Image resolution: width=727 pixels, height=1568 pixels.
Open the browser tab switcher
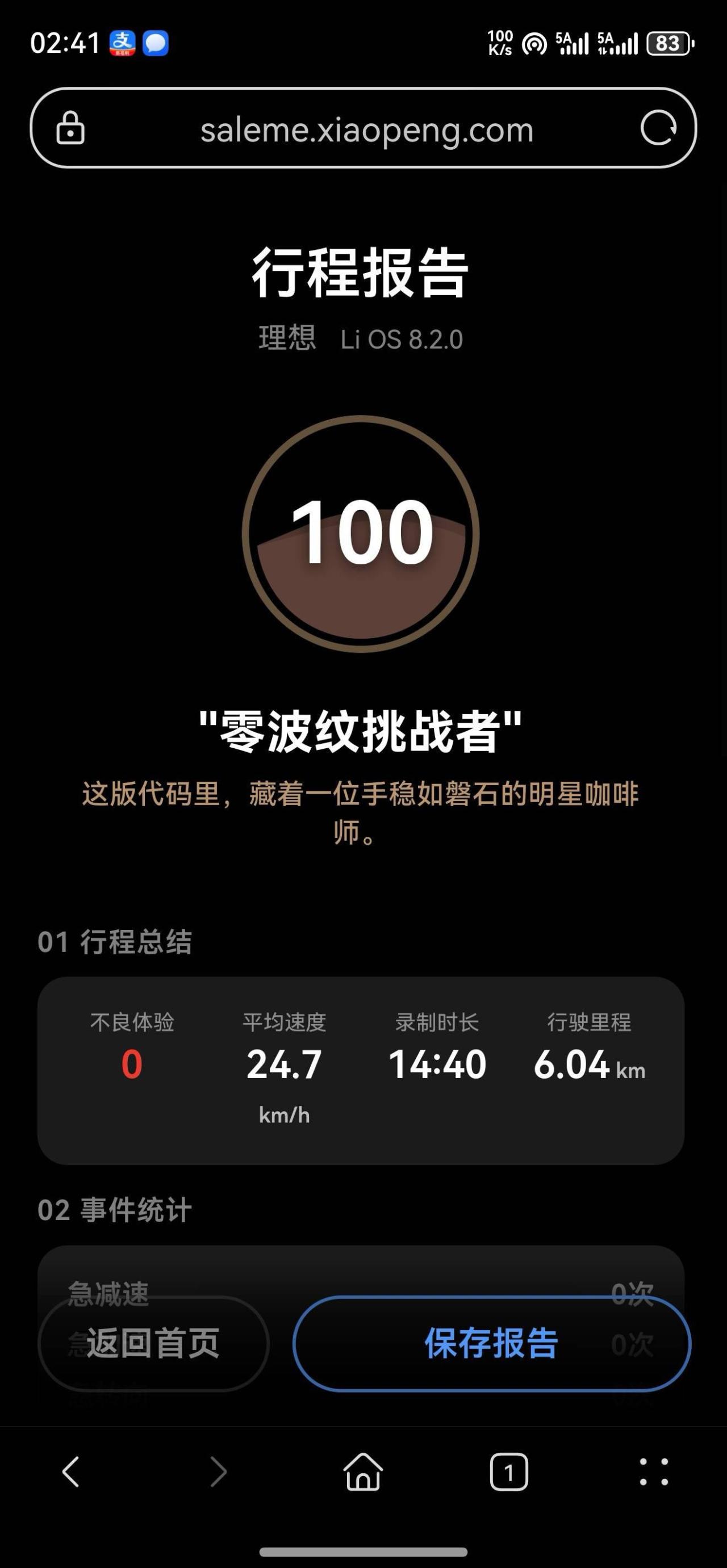coord(509,1472)
